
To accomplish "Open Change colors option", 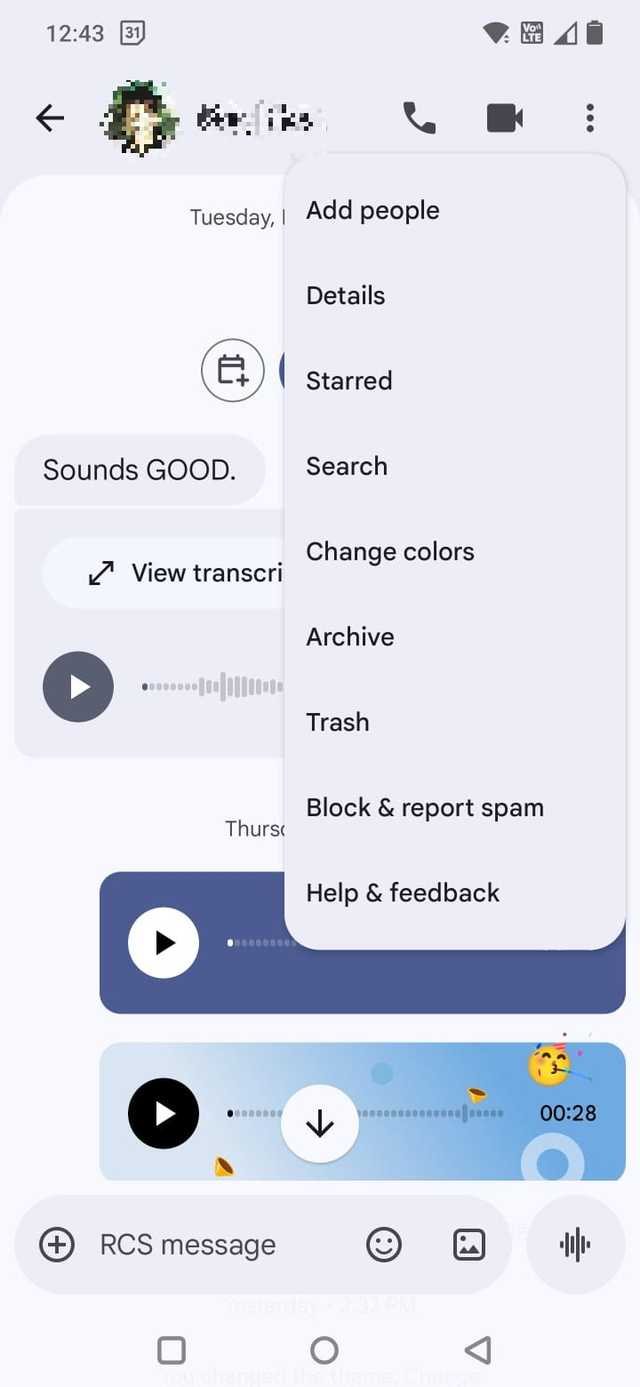I will tap(390, 552).
